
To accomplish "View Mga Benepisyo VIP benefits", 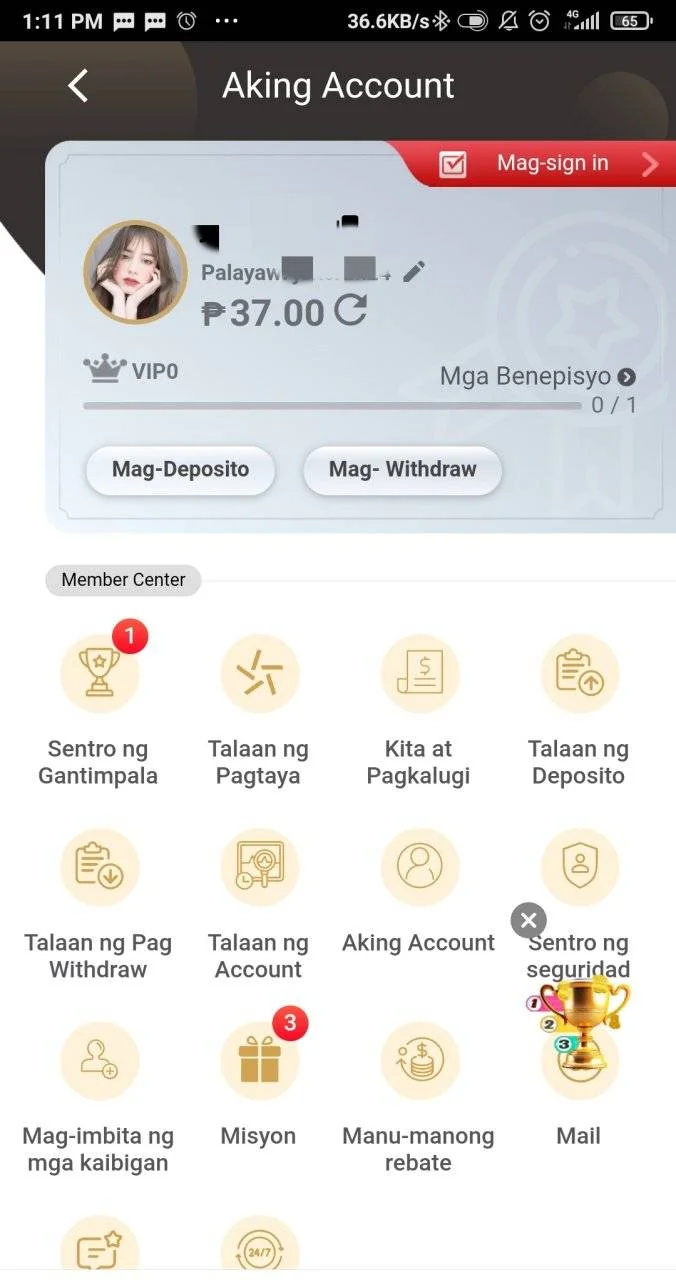I will coord(538,377).
